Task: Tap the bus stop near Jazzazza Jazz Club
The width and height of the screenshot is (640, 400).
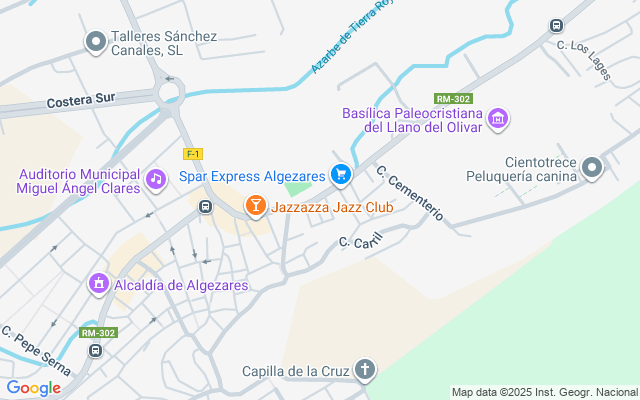Action: pyautogui.click(x=205, y=207)
